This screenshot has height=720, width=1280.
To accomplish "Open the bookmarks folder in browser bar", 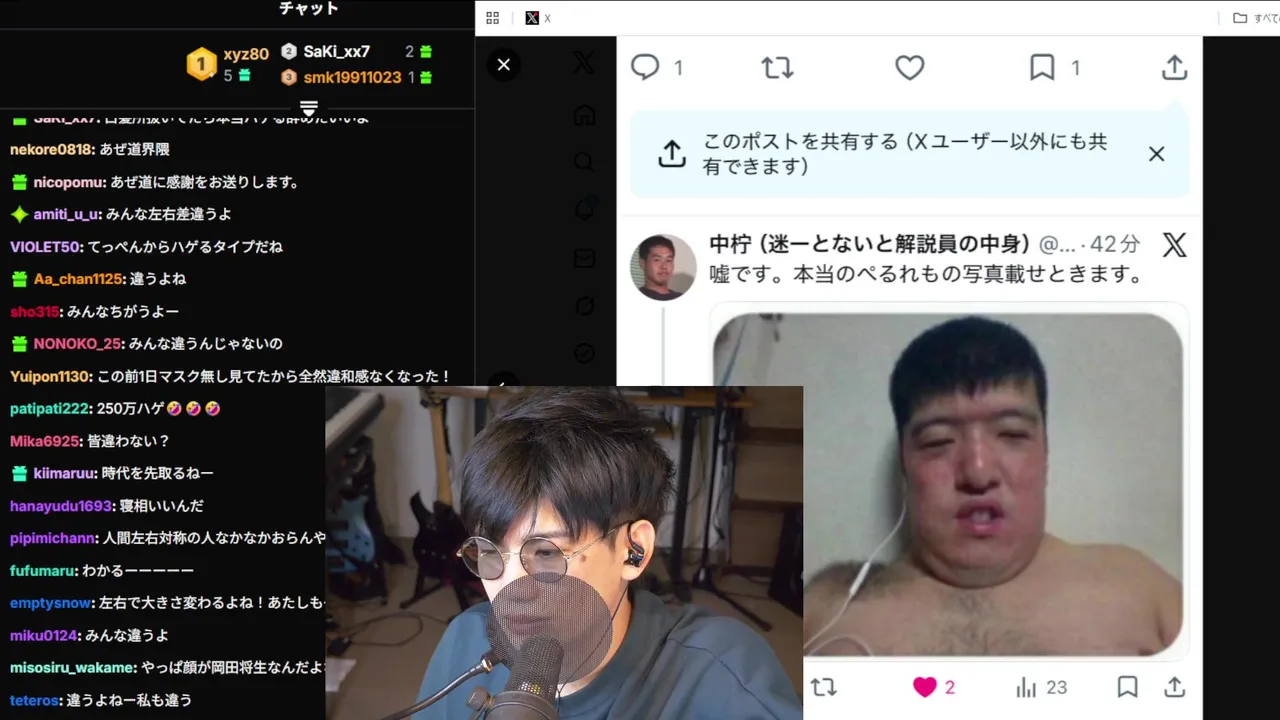I will [1240, 18].
